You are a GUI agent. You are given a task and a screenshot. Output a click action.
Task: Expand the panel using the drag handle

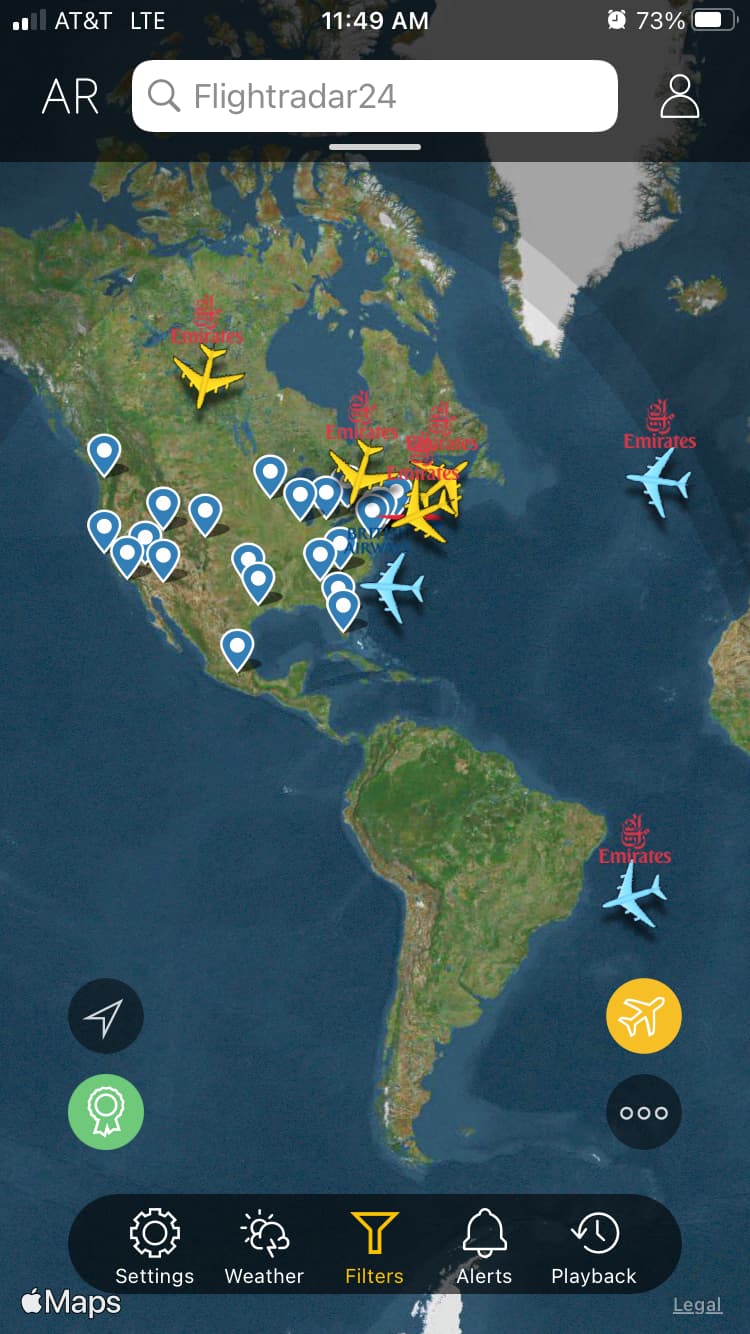pos(375,147)
